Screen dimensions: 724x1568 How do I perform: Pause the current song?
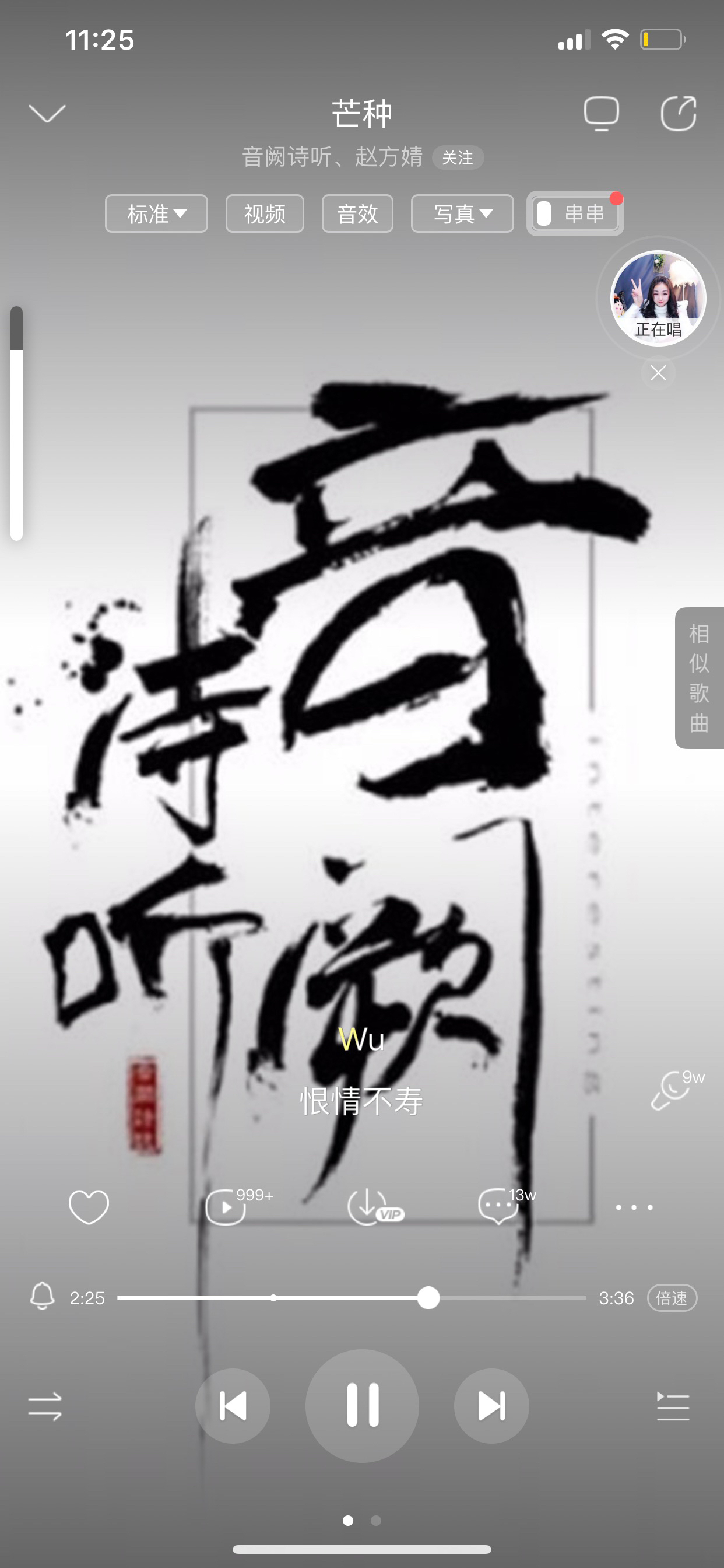click(362, 1405)
